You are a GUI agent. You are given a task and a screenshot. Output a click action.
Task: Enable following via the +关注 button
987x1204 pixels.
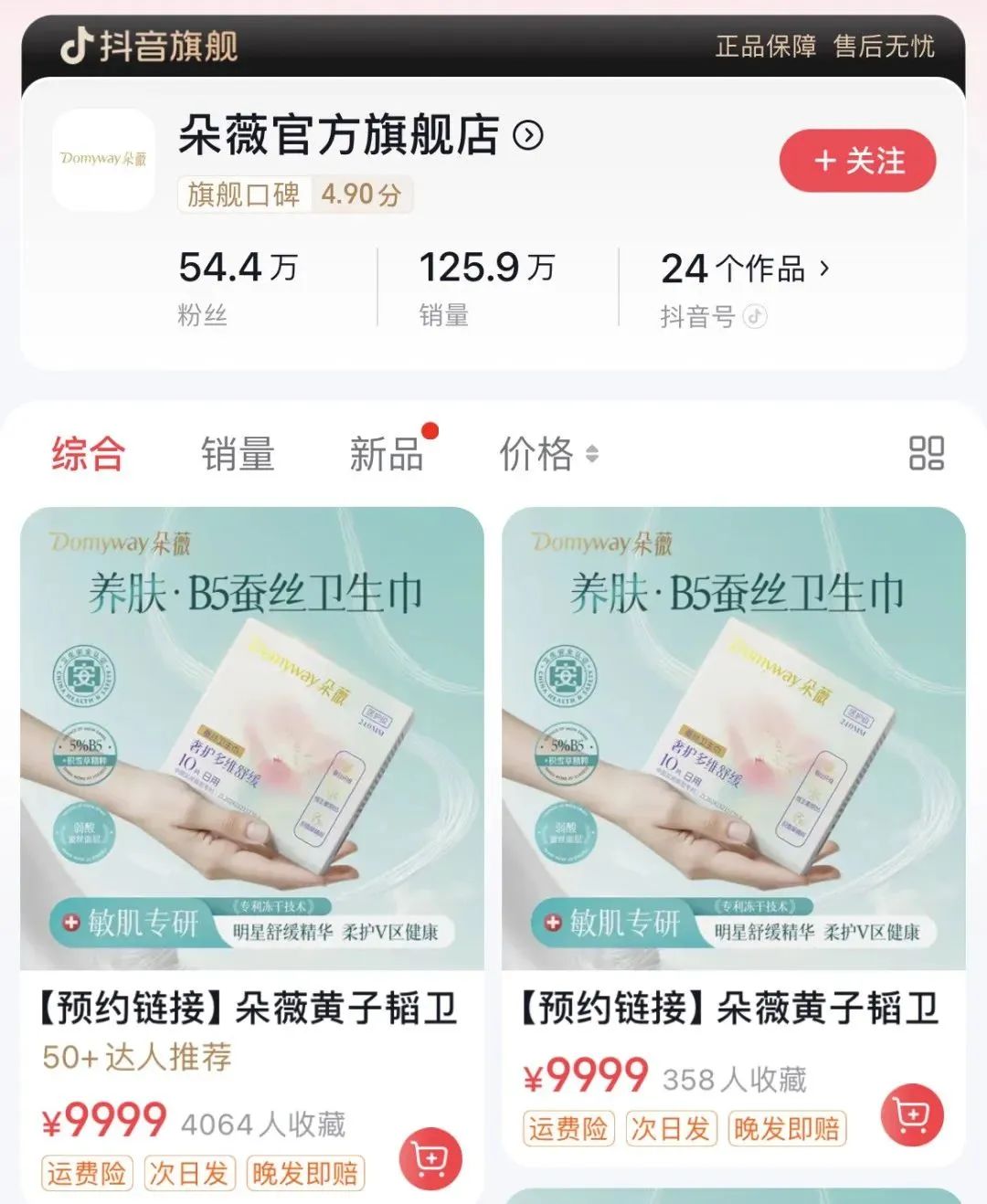855,161
